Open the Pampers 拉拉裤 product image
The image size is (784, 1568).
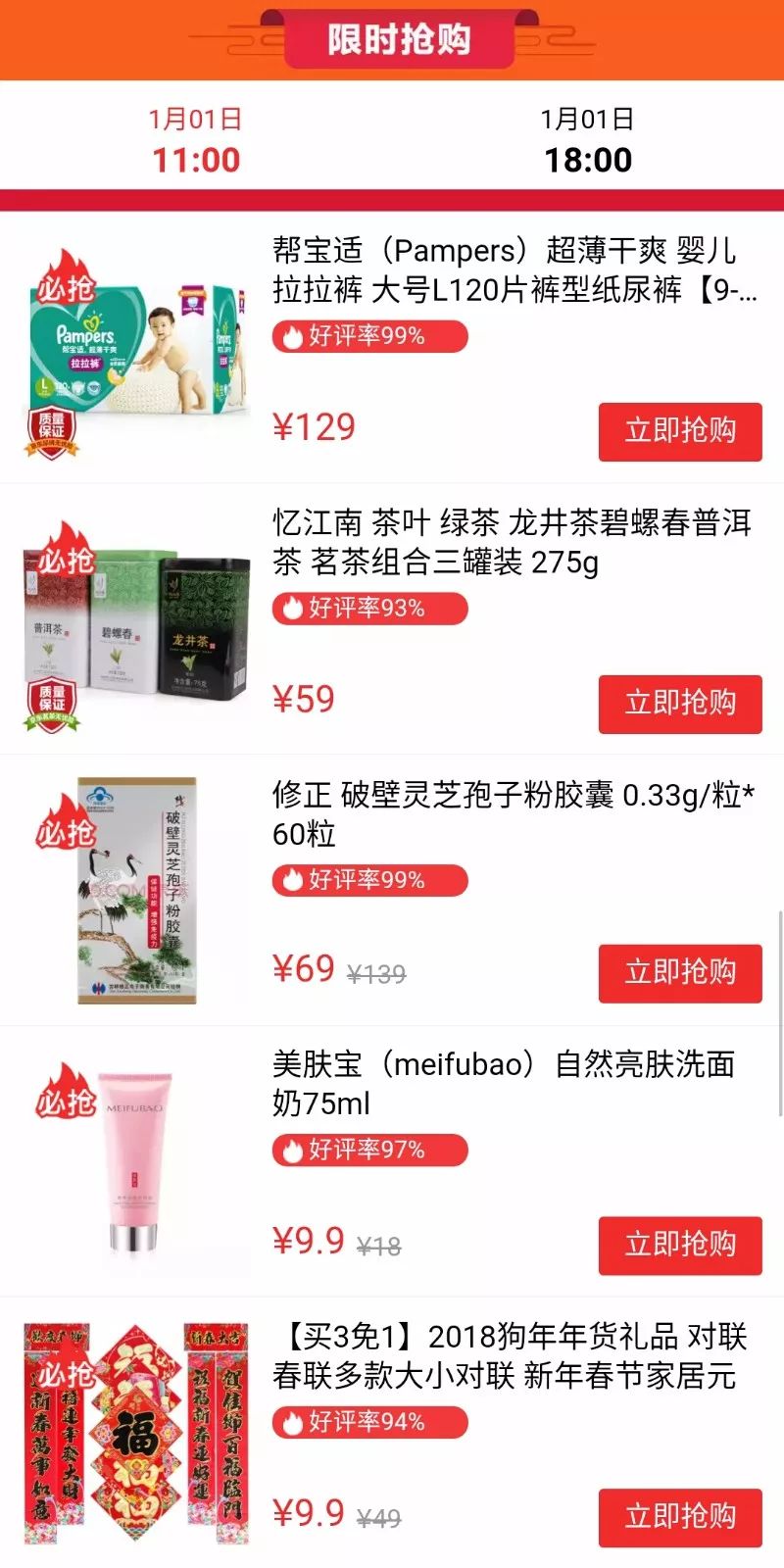click(x=136, y=348)
